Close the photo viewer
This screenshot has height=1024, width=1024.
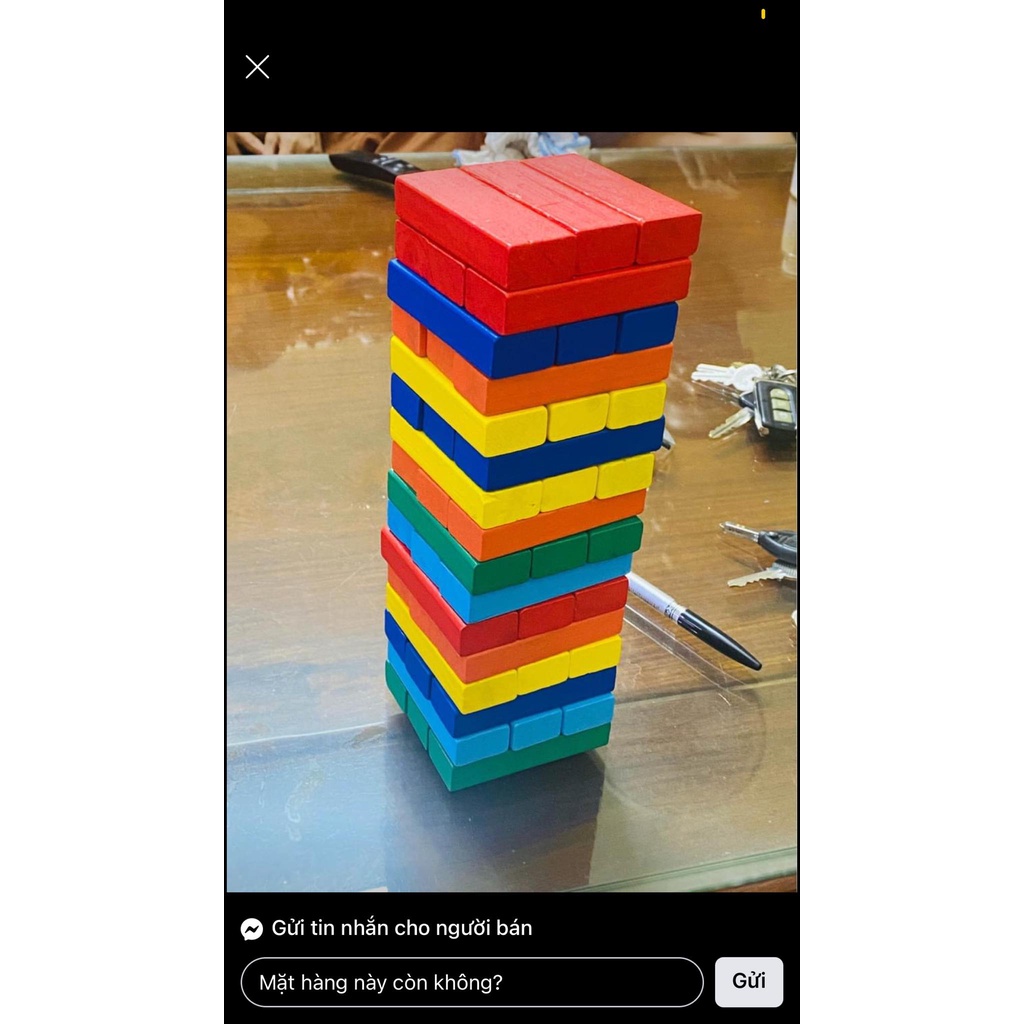(x=257, y=67)
